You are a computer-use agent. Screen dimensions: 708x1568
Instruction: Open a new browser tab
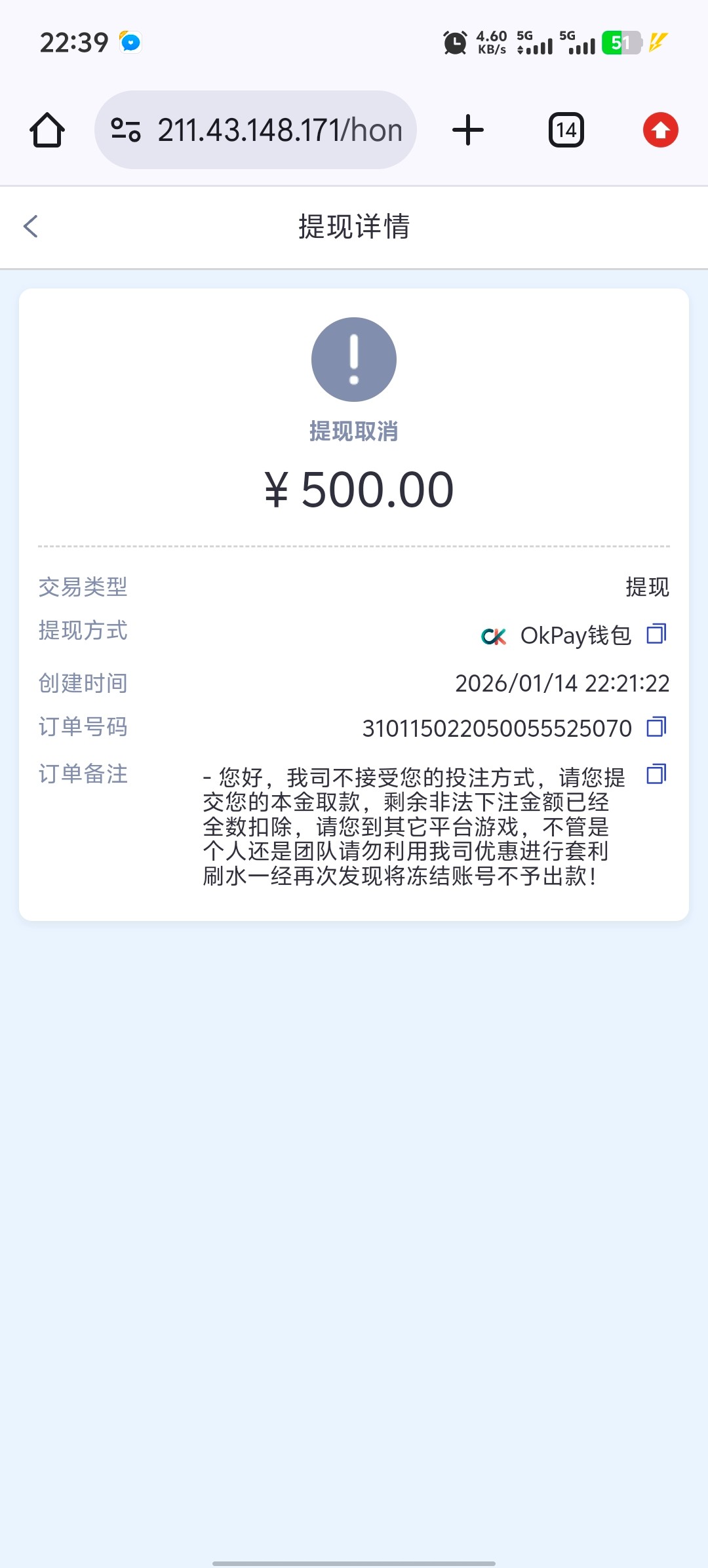pos(468,130)
